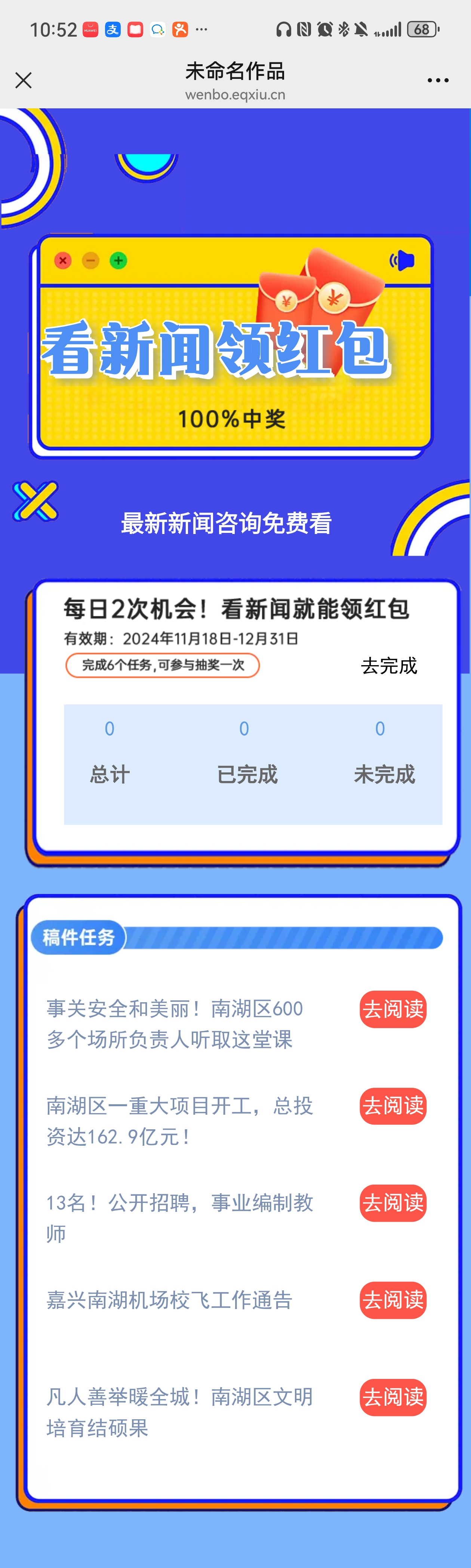Open the three-dot overflow menu
Viewport: 471px width, 1568px height.
[x=437, y=80]
